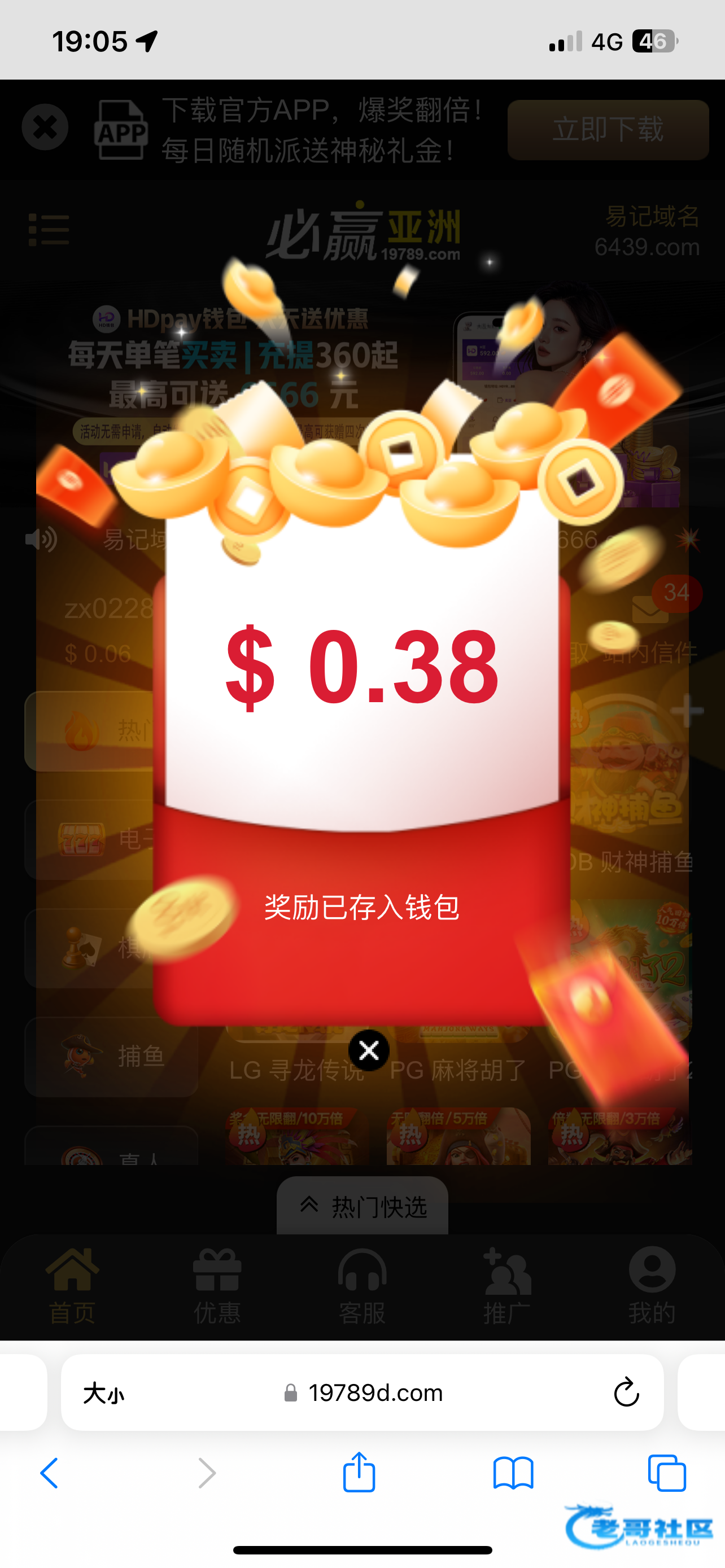Viewport: 725px width, 1568px height.
Task: Open the hamburger menu
Action: coord(49,230)
